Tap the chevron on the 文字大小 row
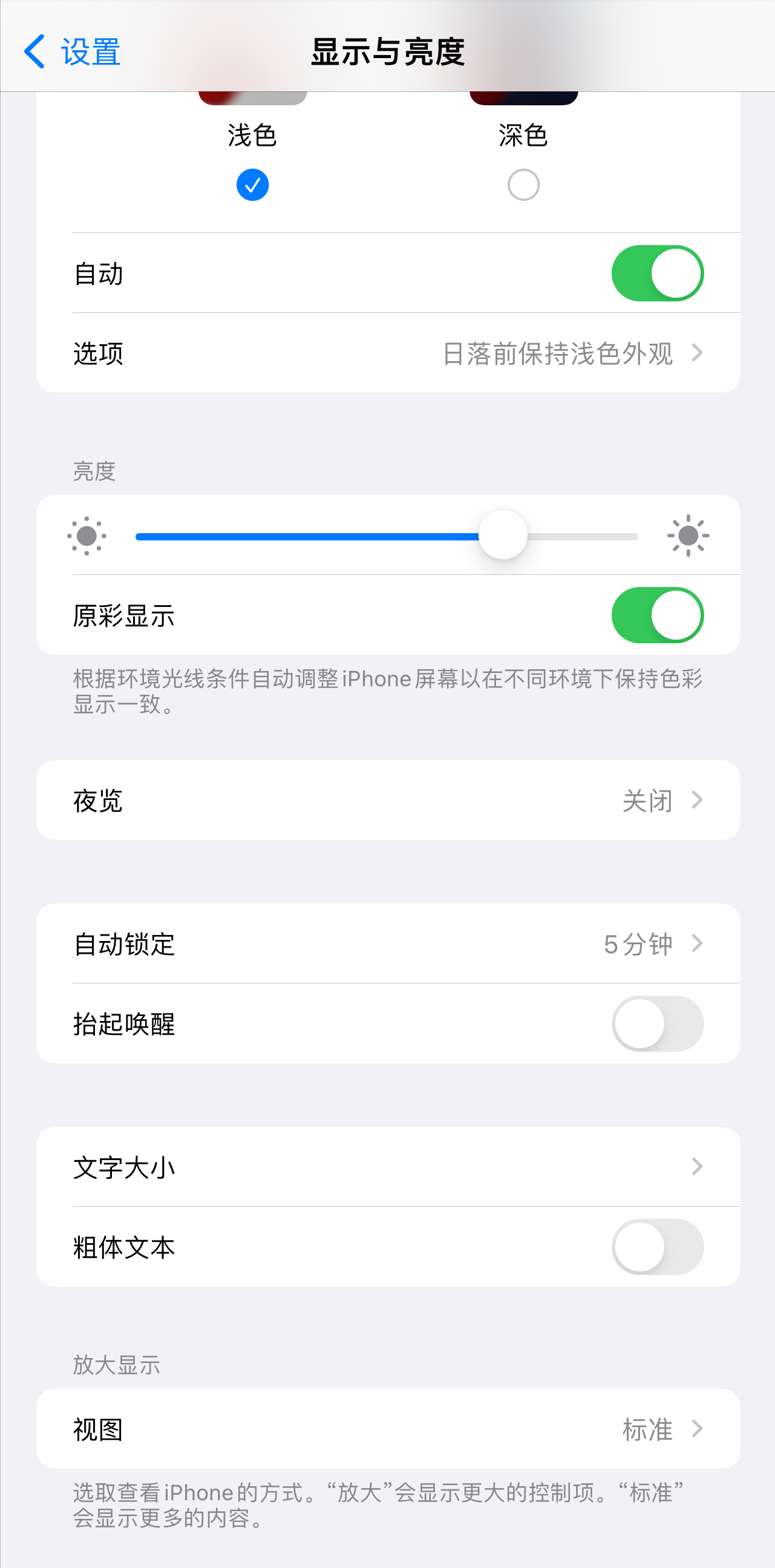Screen dimensions: 775x1568 click(x=697, y=1167)
